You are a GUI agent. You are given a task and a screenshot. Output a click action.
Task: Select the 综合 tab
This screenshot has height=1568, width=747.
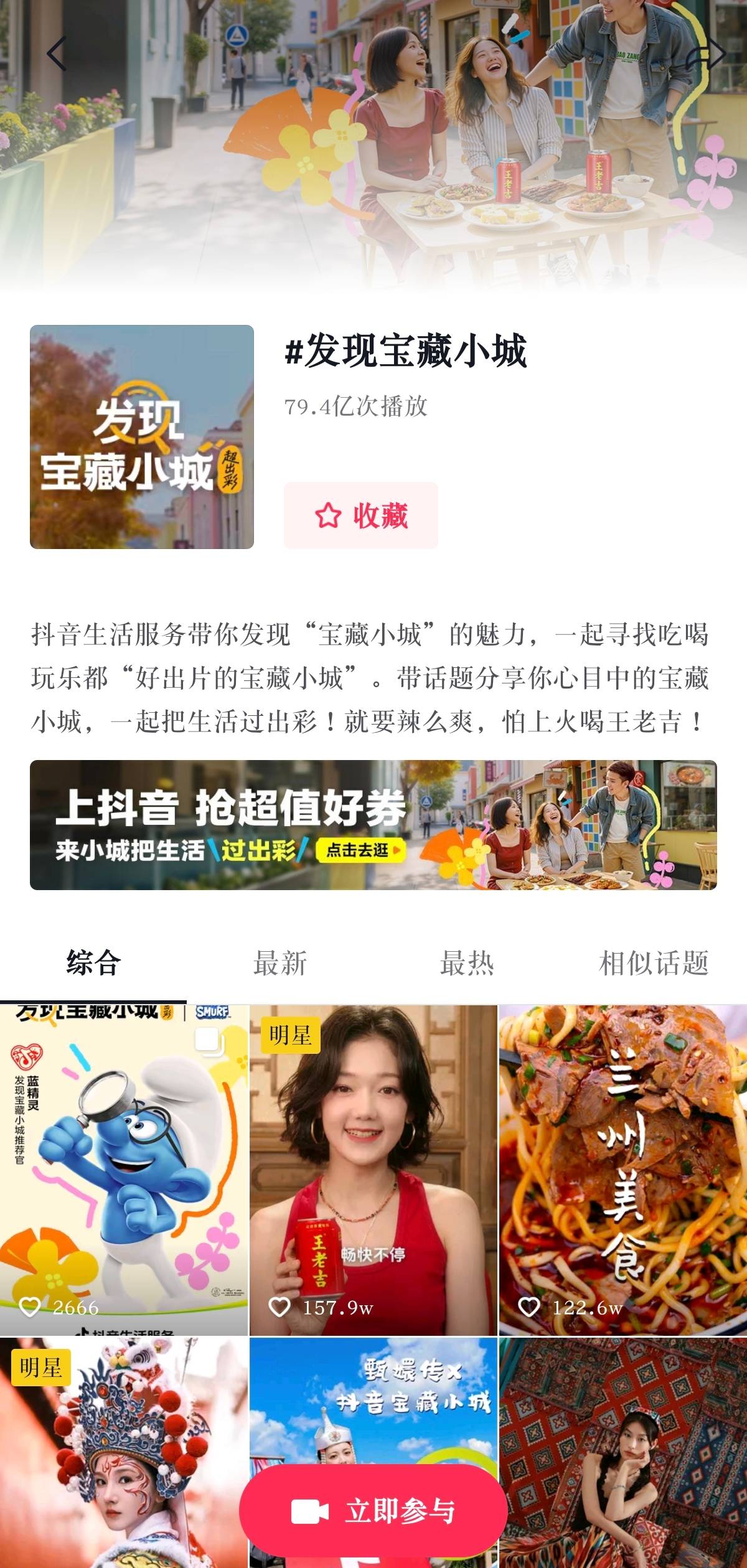(x=94, y=962)
